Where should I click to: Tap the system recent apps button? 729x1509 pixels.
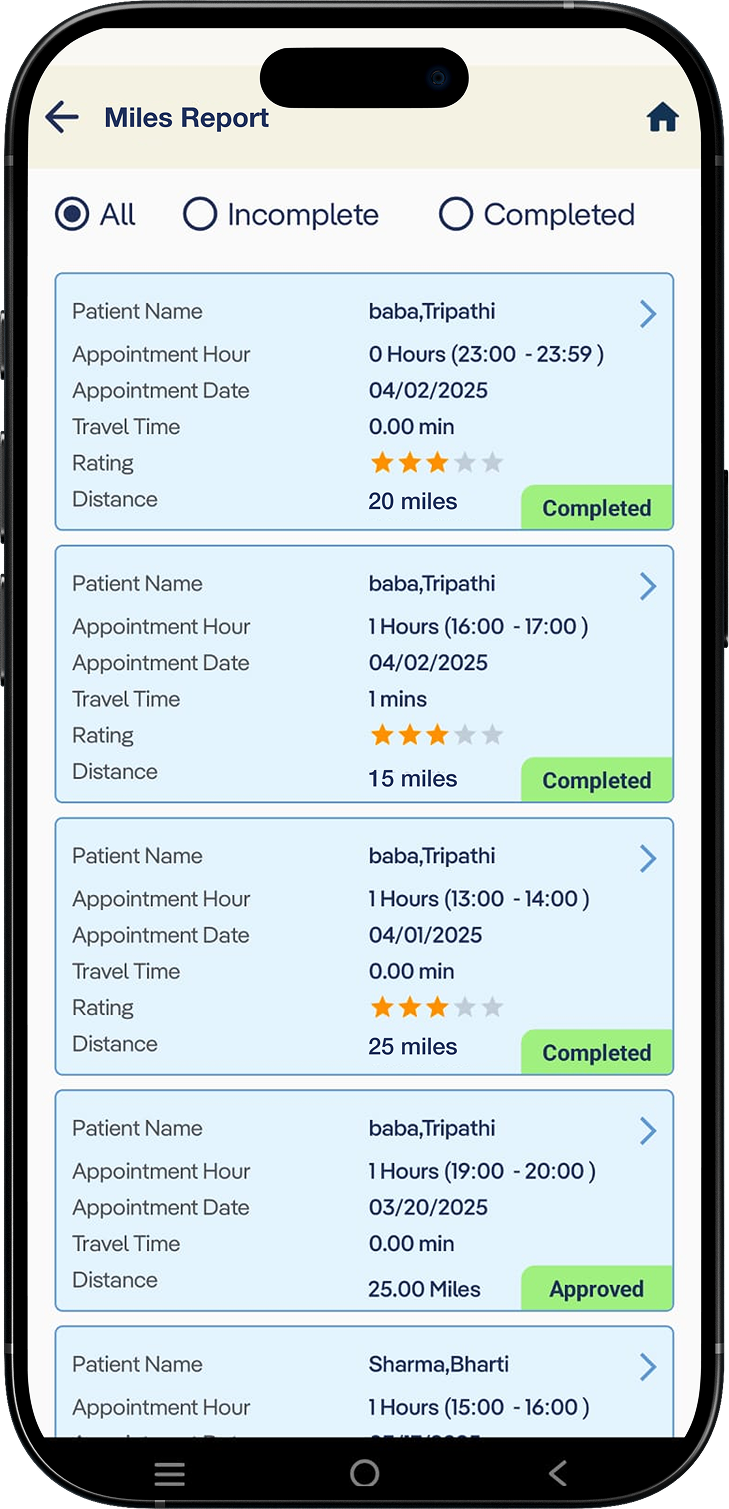pyautogui.click(x=170, y=1473)
